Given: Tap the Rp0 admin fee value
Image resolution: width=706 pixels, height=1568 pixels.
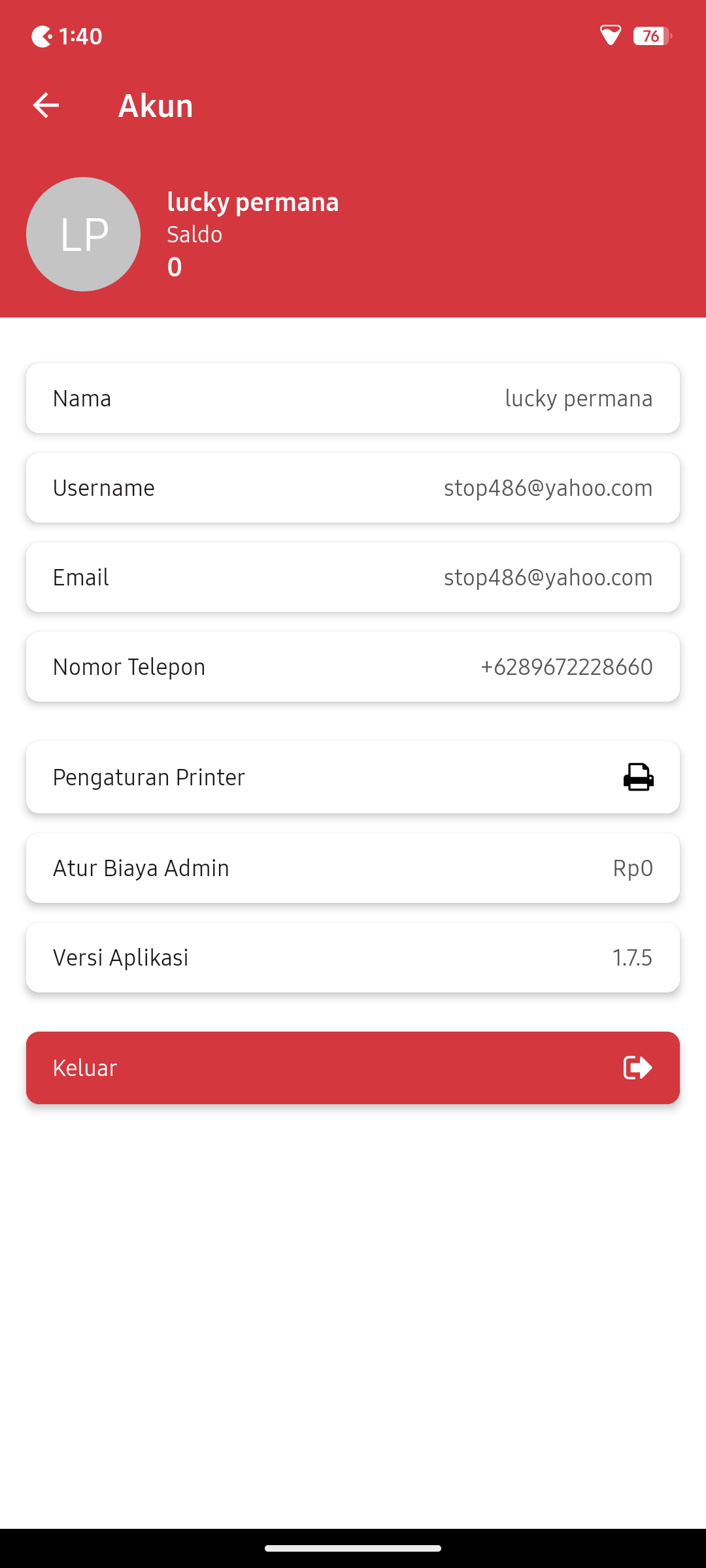Looking at the screenshot, I should [631, 868].
